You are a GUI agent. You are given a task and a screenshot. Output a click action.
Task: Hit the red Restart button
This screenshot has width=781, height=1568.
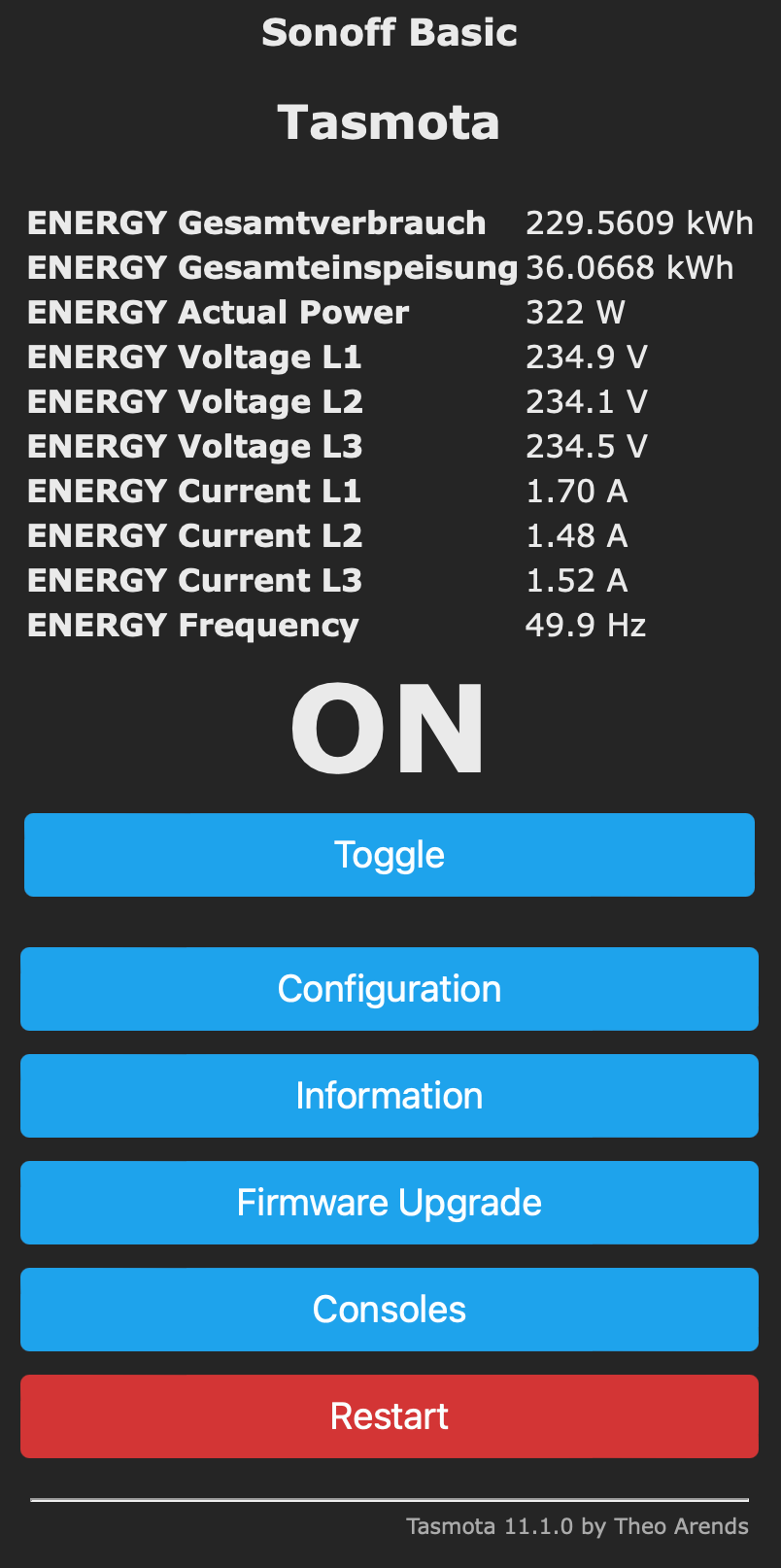tap(390, 1416)
